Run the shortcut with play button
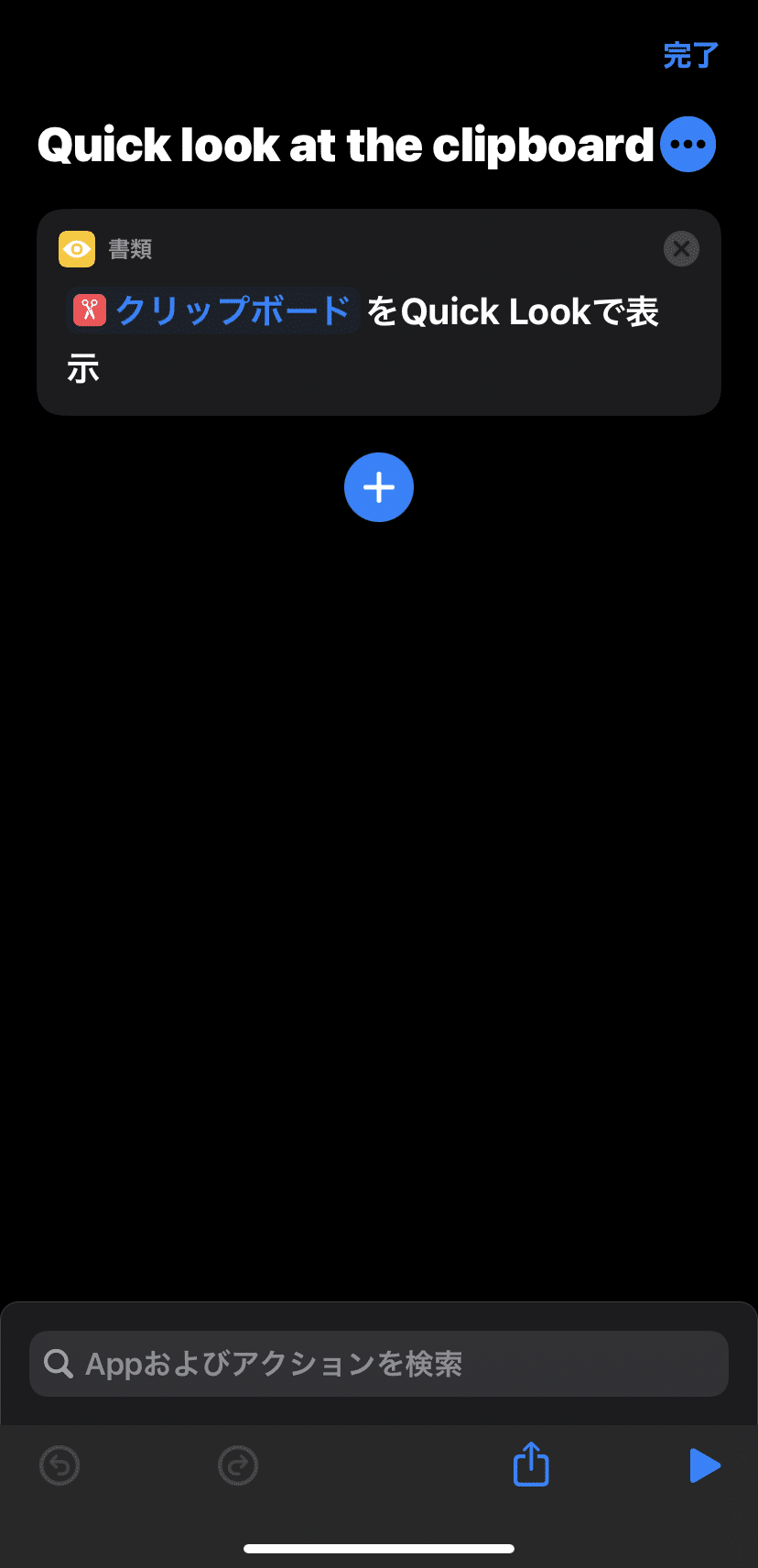This screenshot has height=1568, width=758. pyautogui.click(x=704, y=1465)
